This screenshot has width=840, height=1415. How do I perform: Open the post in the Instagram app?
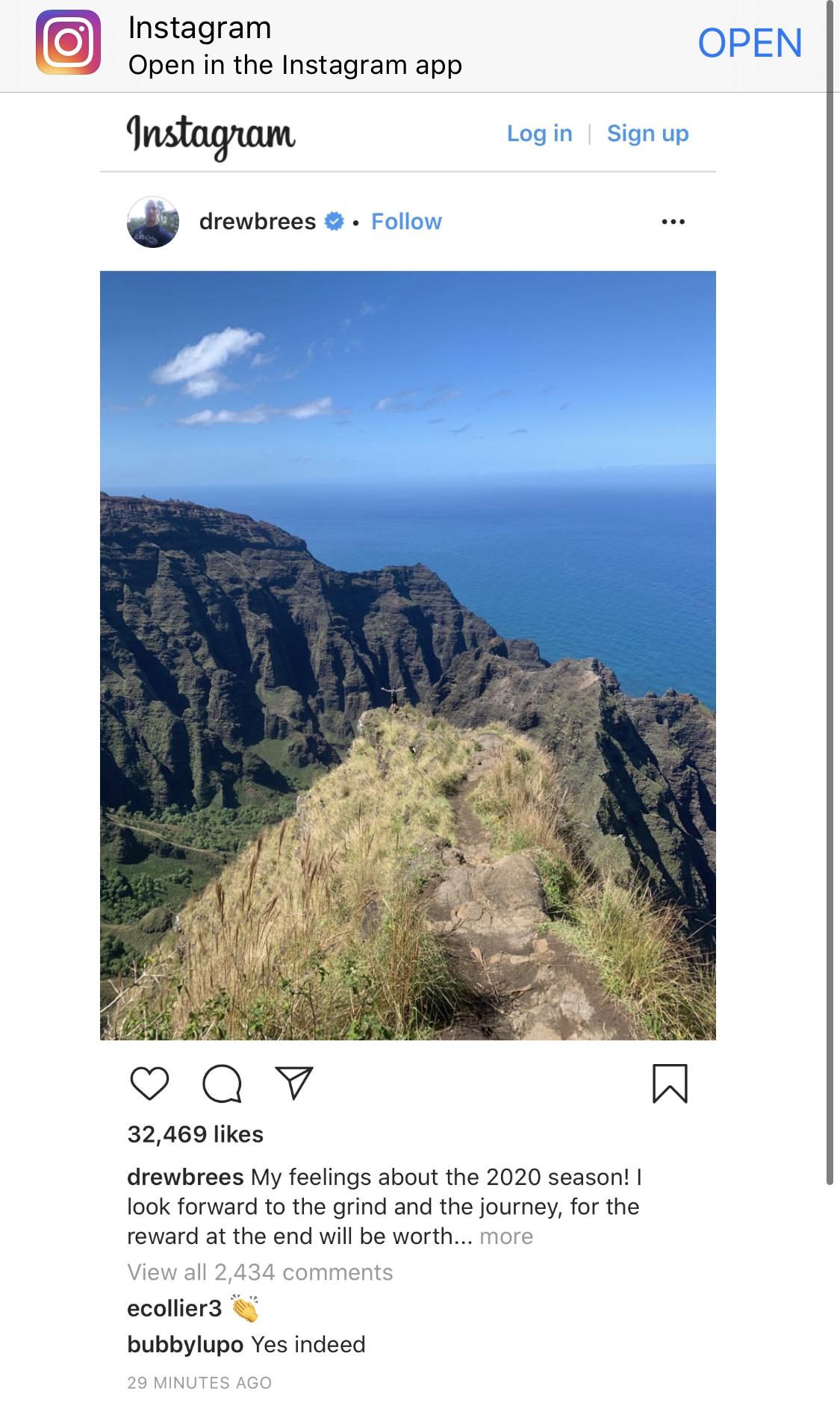coord(750,43)
